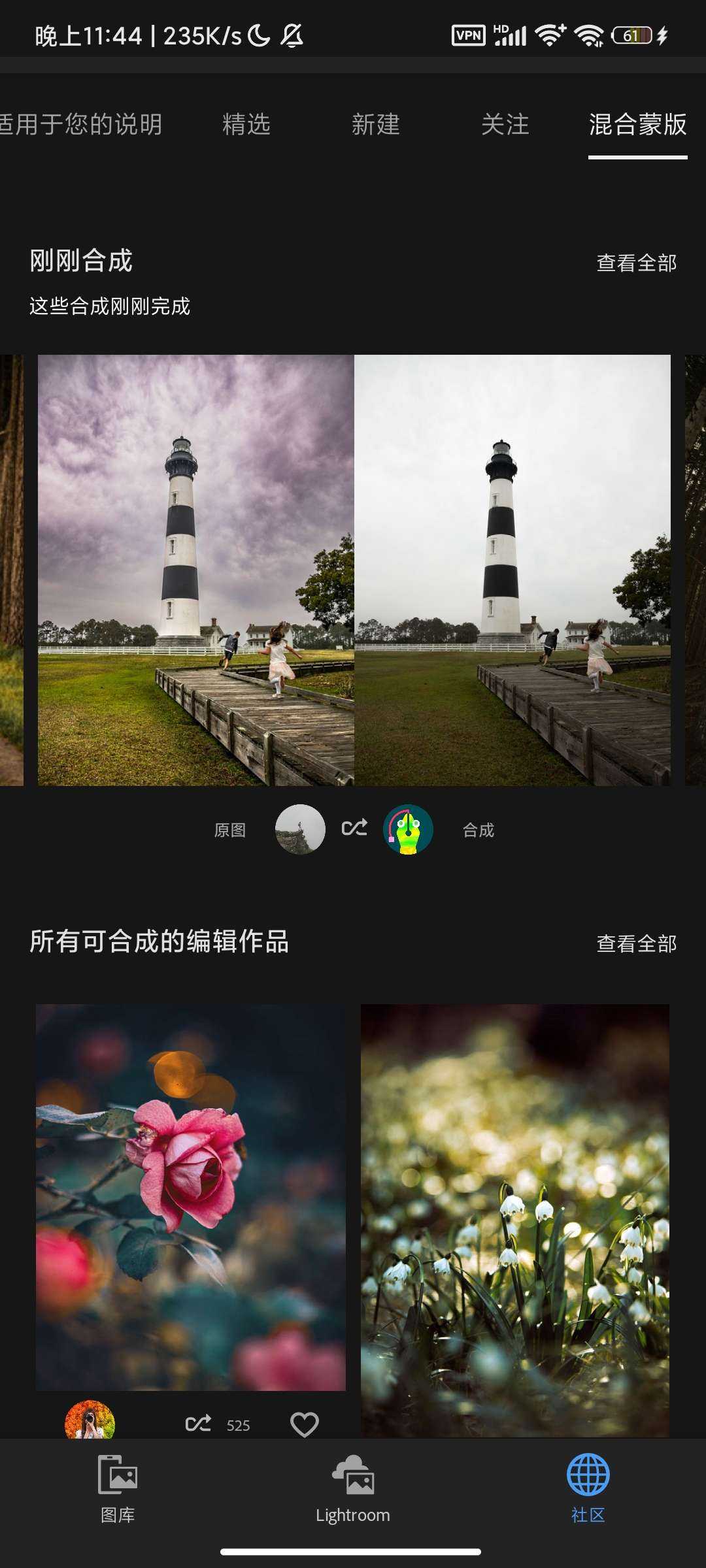The height and width of the screenshot is (1568, 706).
Task: Switch to the 精选 tab
Action: (x=246, y=124)
